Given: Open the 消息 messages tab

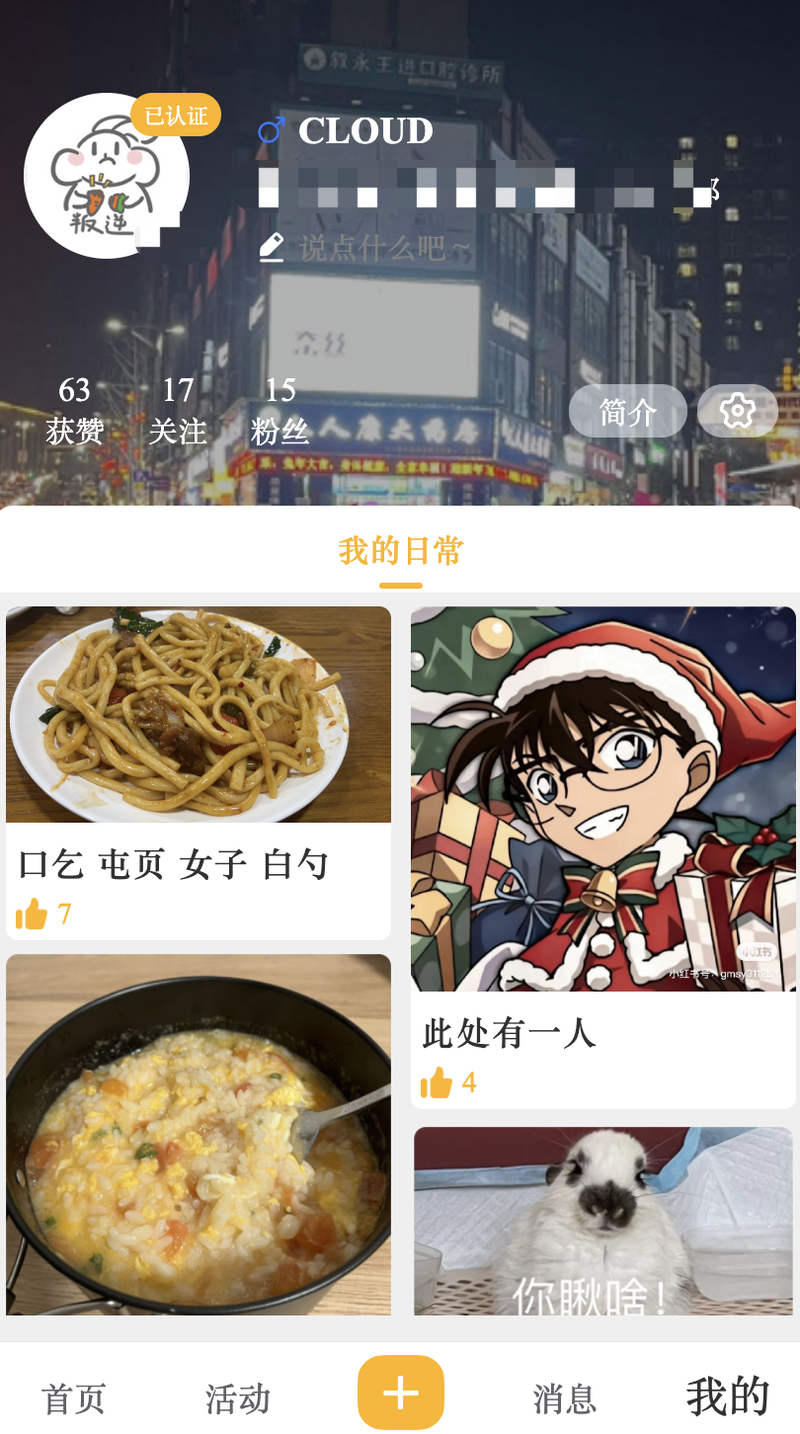Looking at the screenshot, I should 565,1399.
